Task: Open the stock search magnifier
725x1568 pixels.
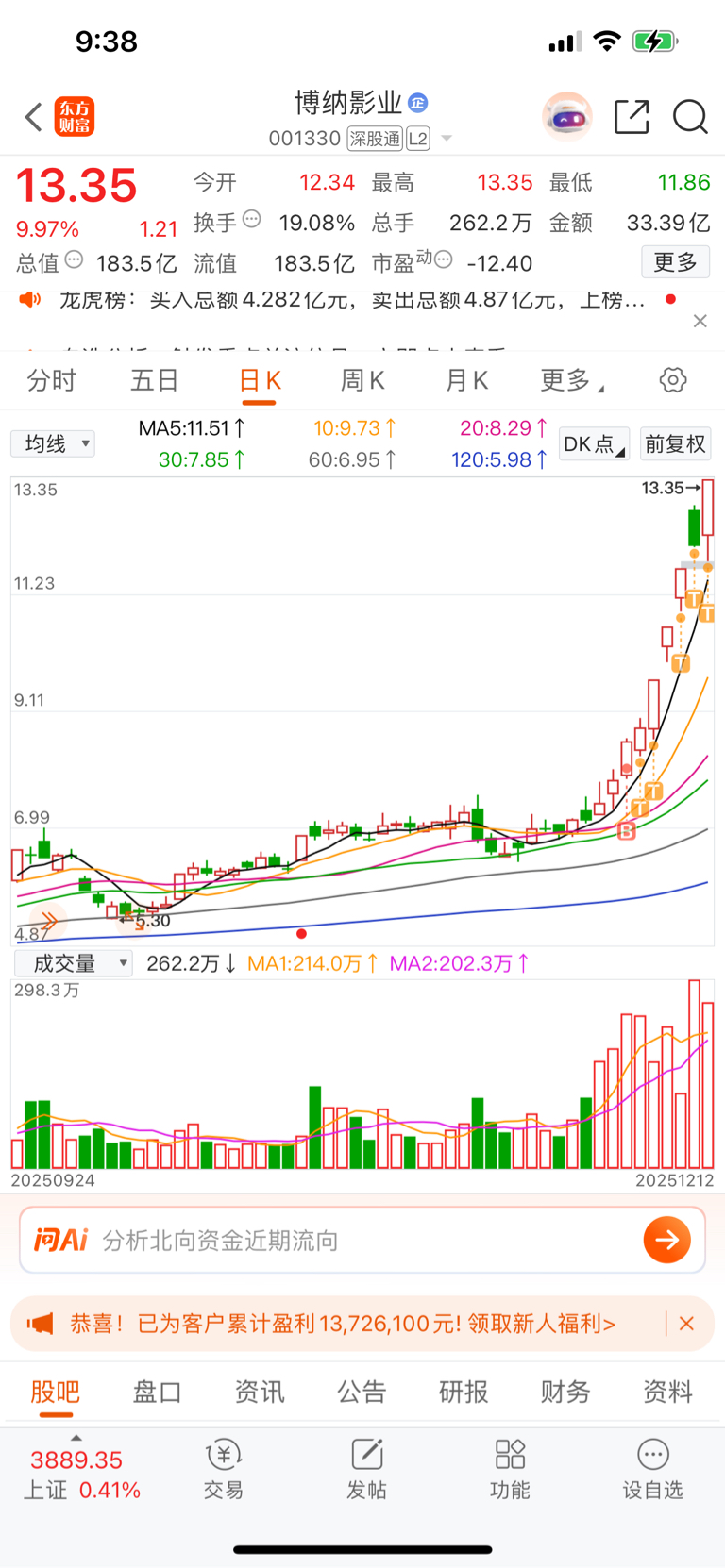Action: [690, 118]
